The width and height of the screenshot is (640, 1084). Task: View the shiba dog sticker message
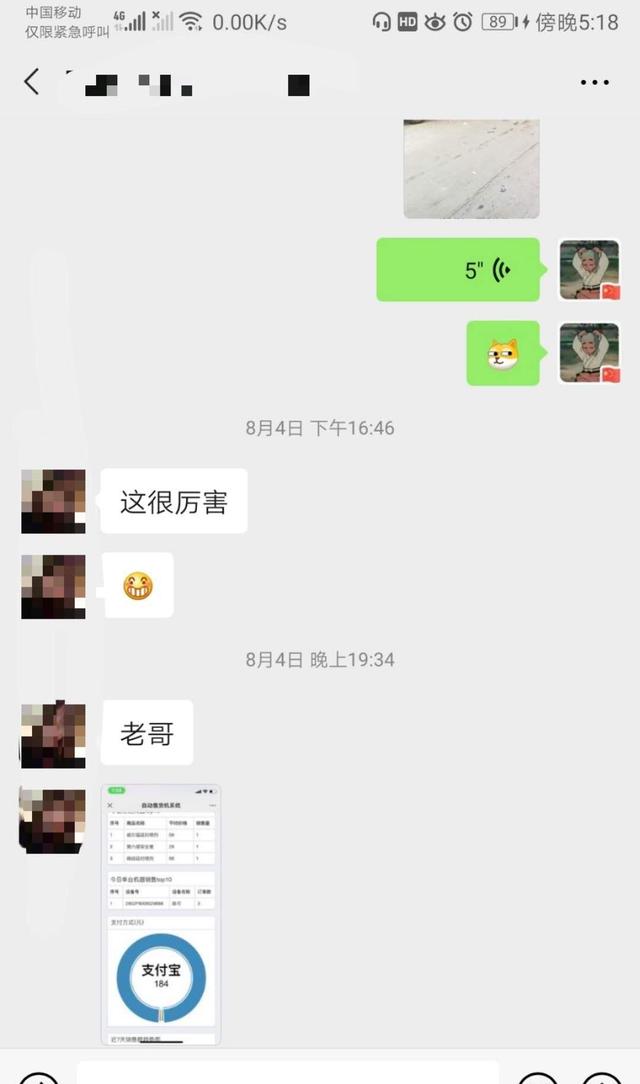point(503,353)
